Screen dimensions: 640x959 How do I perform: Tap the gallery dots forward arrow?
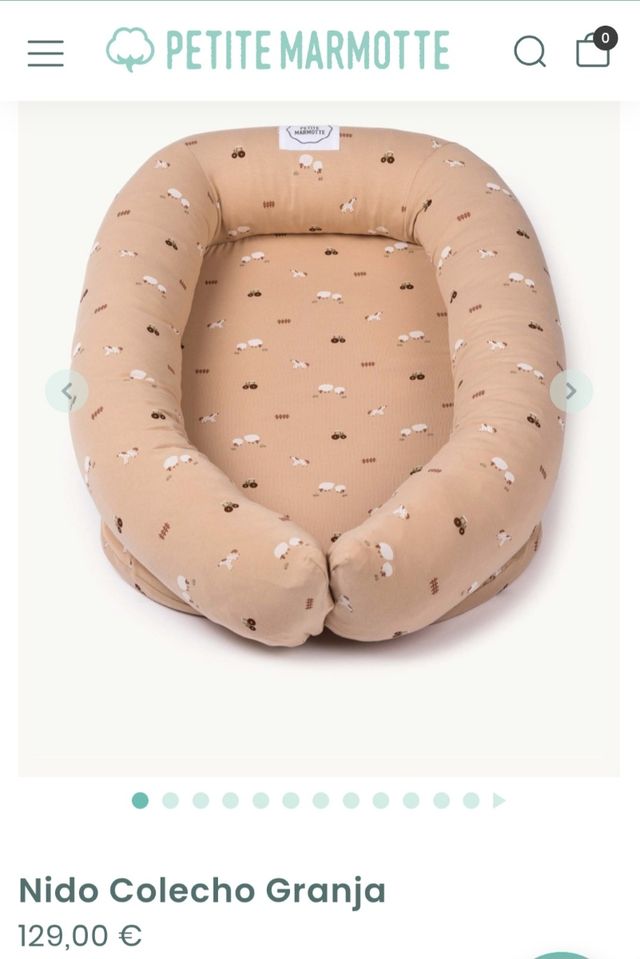pos(499,800)
